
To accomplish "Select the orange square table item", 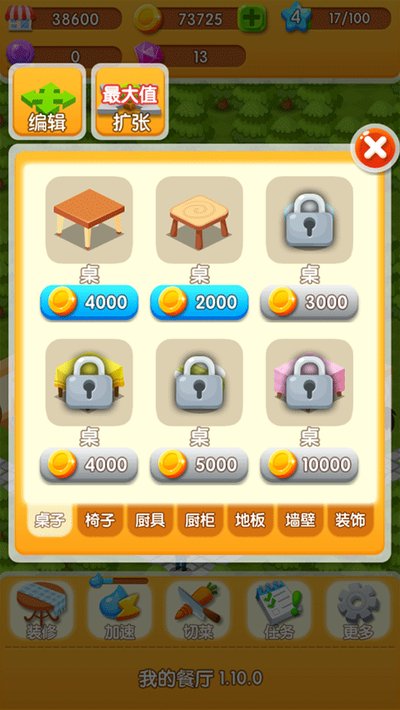I will [x=89, y=220].
